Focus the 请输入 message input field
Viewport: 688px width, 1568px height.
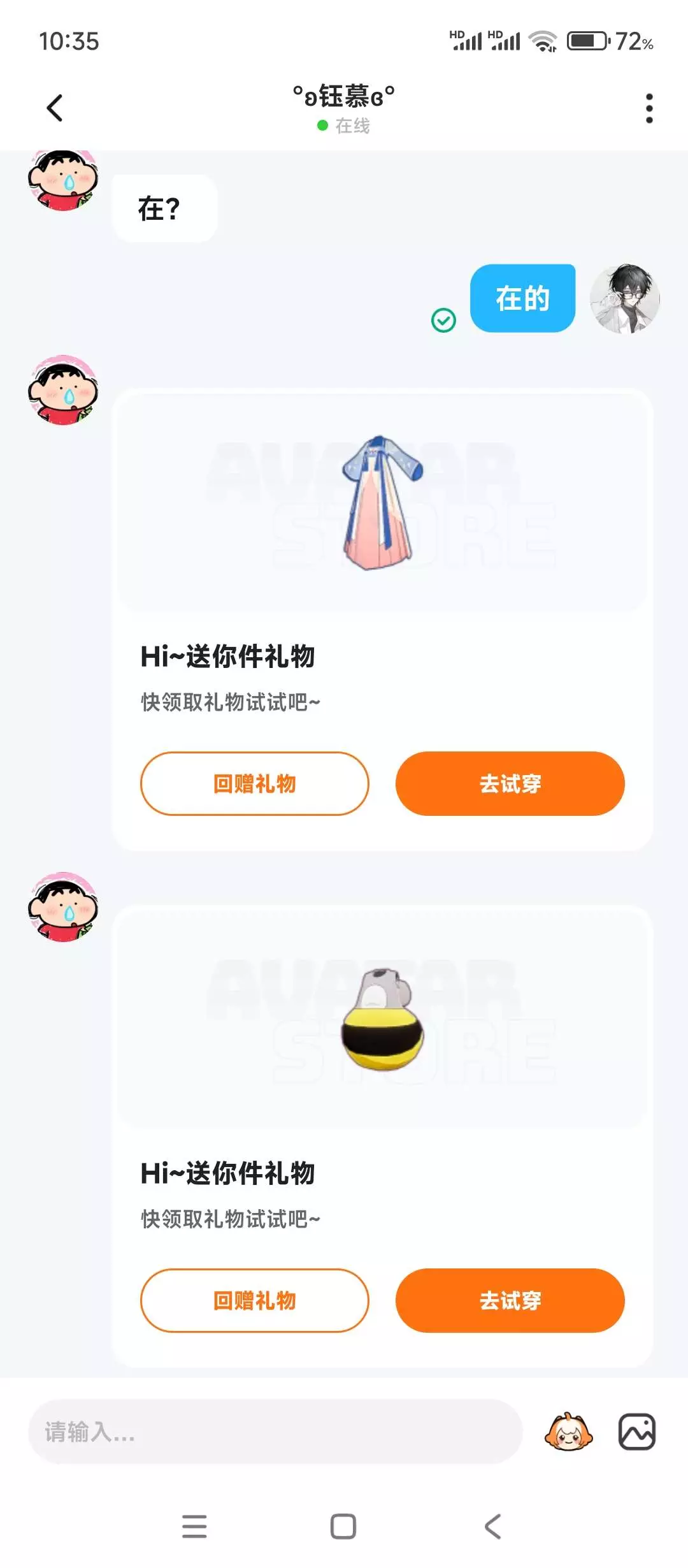(275, 1432)
